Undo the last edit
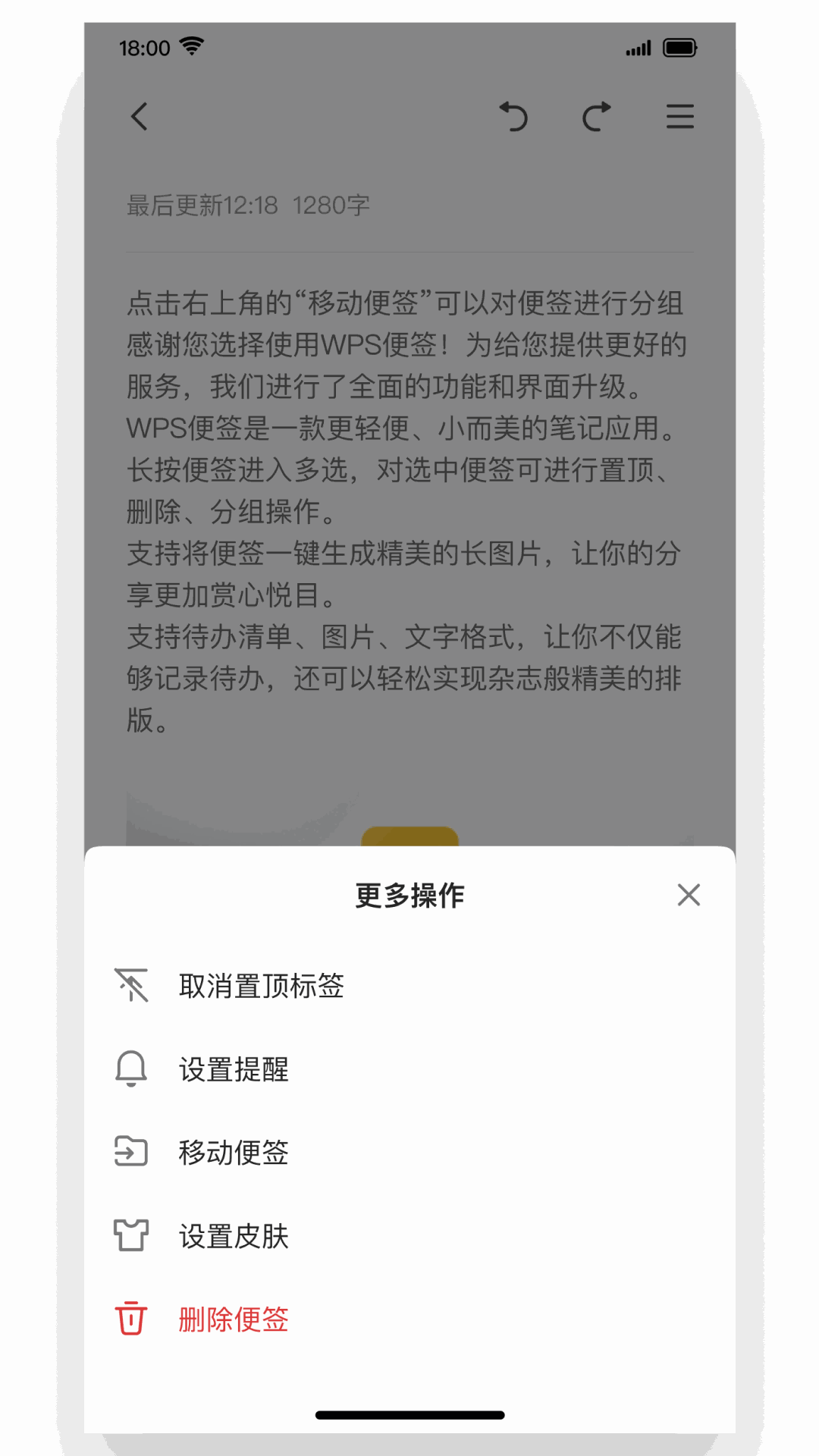819x1456 pixels. (513, 117)
